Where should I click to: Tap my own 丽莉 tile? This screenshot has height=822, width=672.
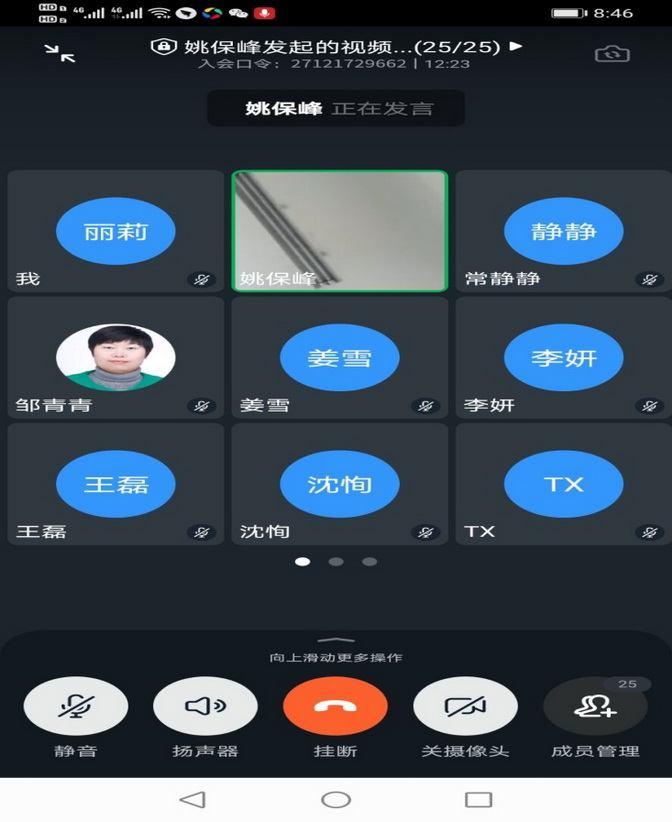click(116, 231)
